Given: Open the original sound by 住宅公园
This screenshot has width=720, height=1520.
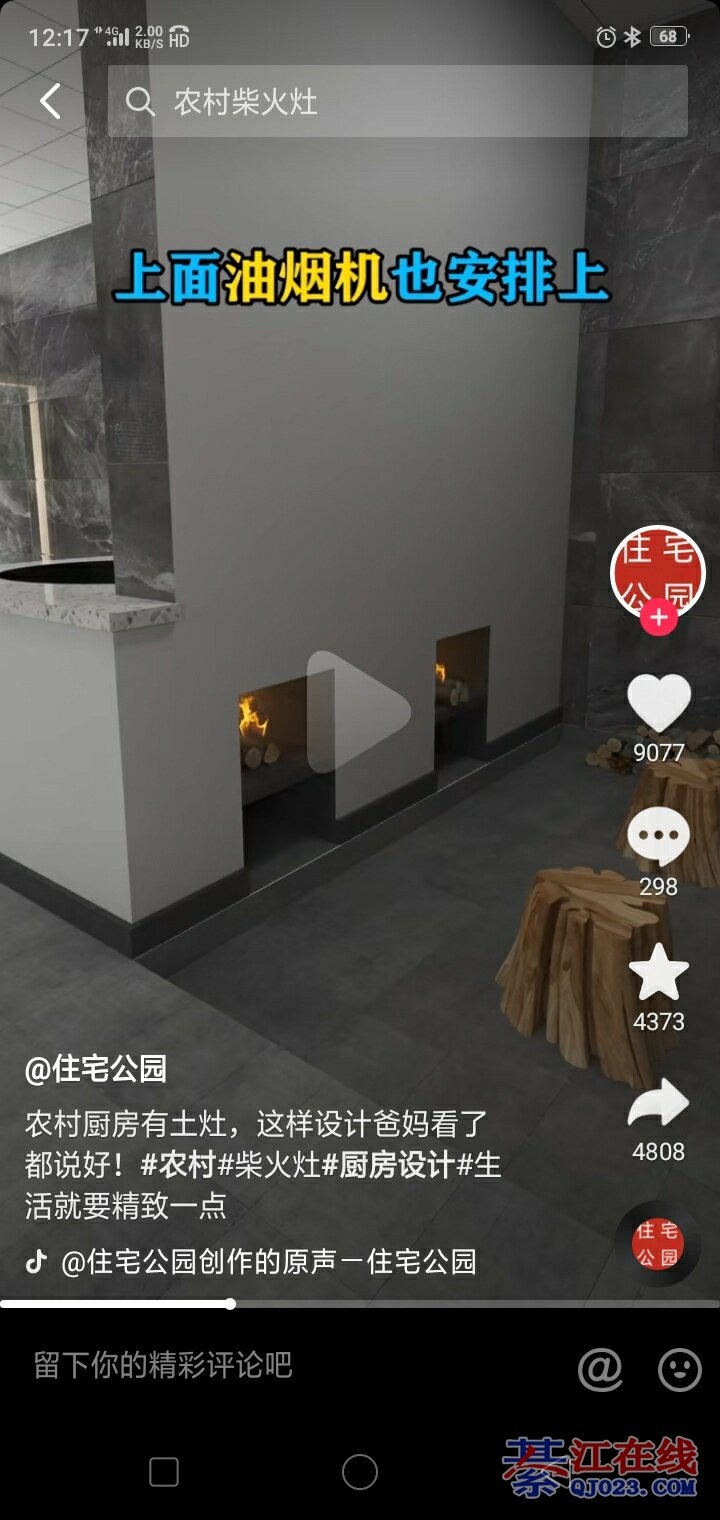Looking at the screenshot, I should click(268, 1261).
